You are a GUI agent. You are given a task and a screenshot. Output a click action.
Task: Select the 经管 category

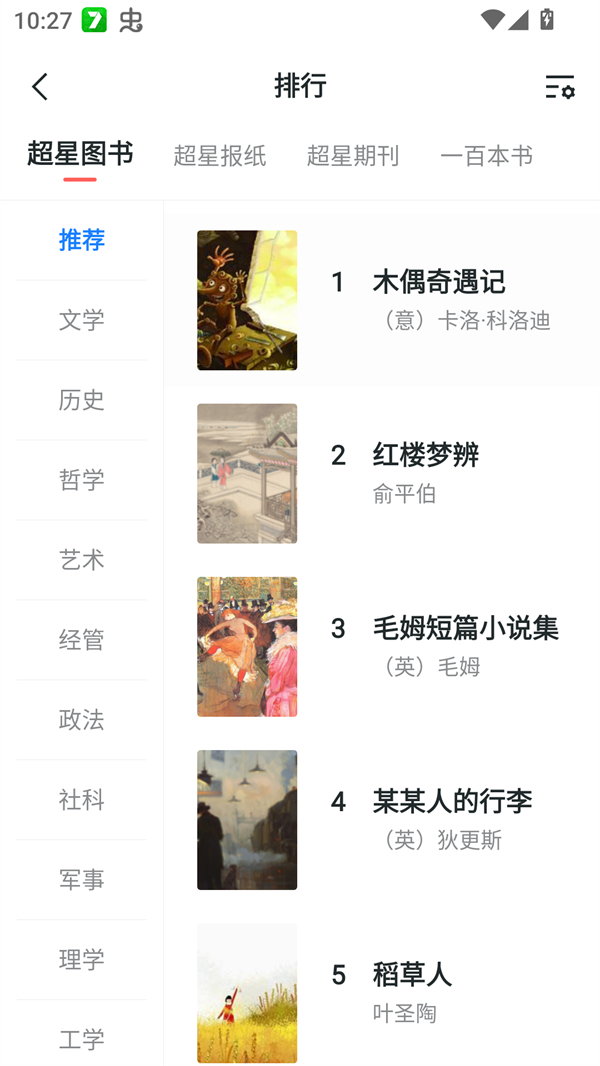pyautogui.click(x=81, y=640)
